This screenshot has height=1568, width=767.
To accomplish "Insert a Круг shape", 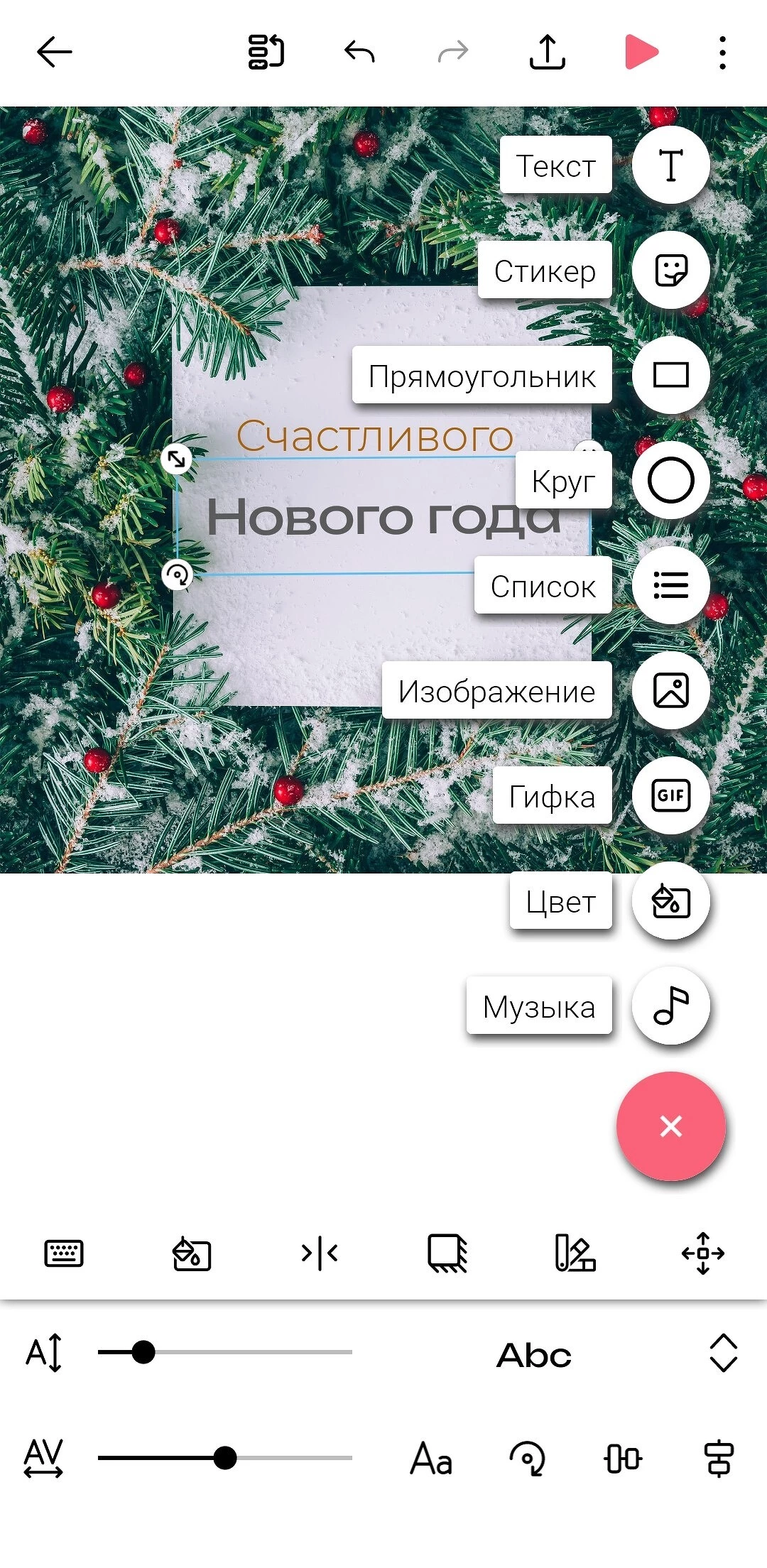I will pos(670,480).
